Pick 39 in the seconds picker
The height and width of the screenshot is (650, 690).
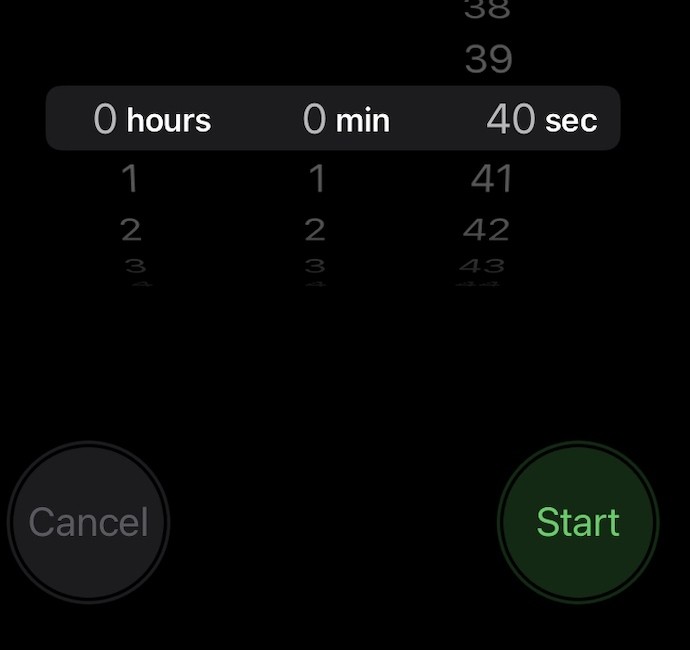click(488, 60)
